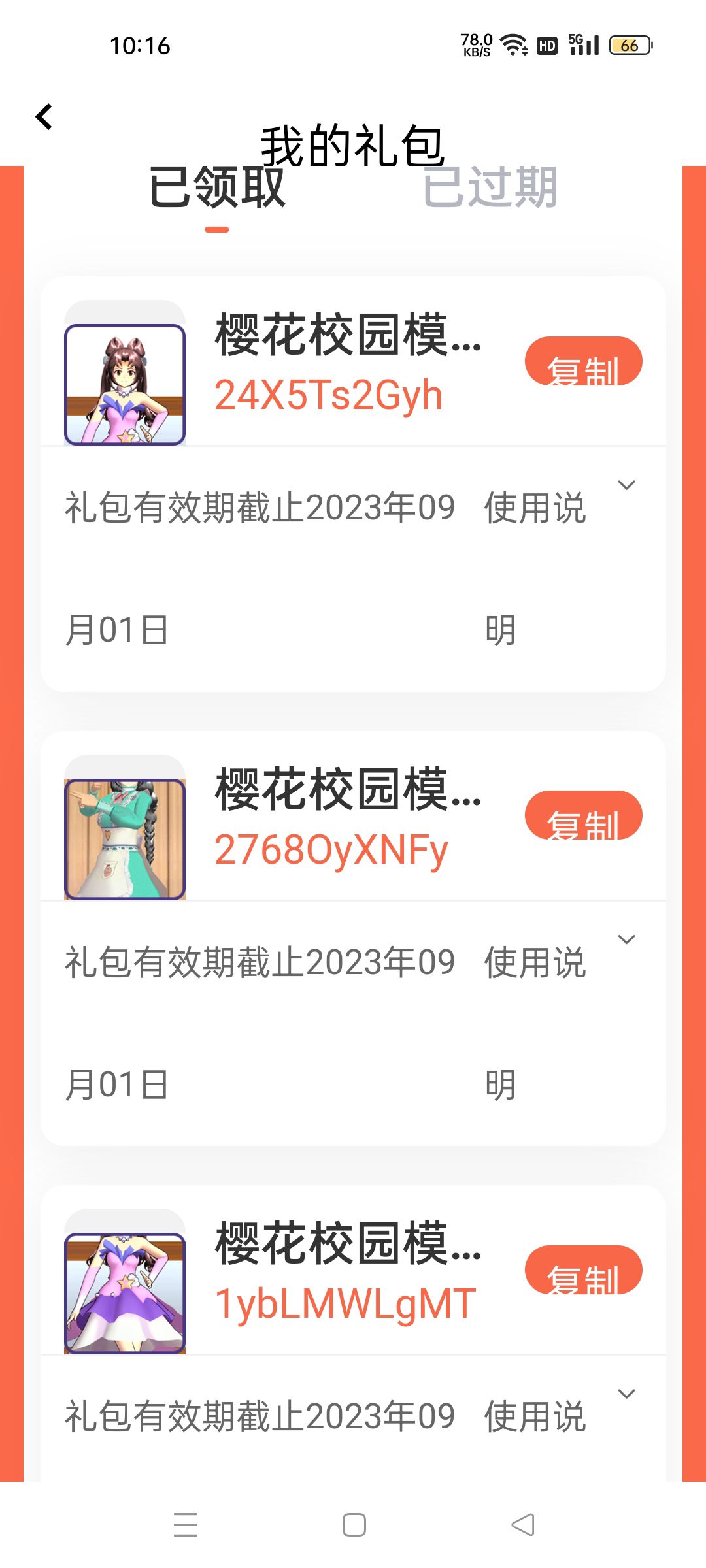
Task: Open game icon beside code 2768OyXNFy
Action: point(125,839)
